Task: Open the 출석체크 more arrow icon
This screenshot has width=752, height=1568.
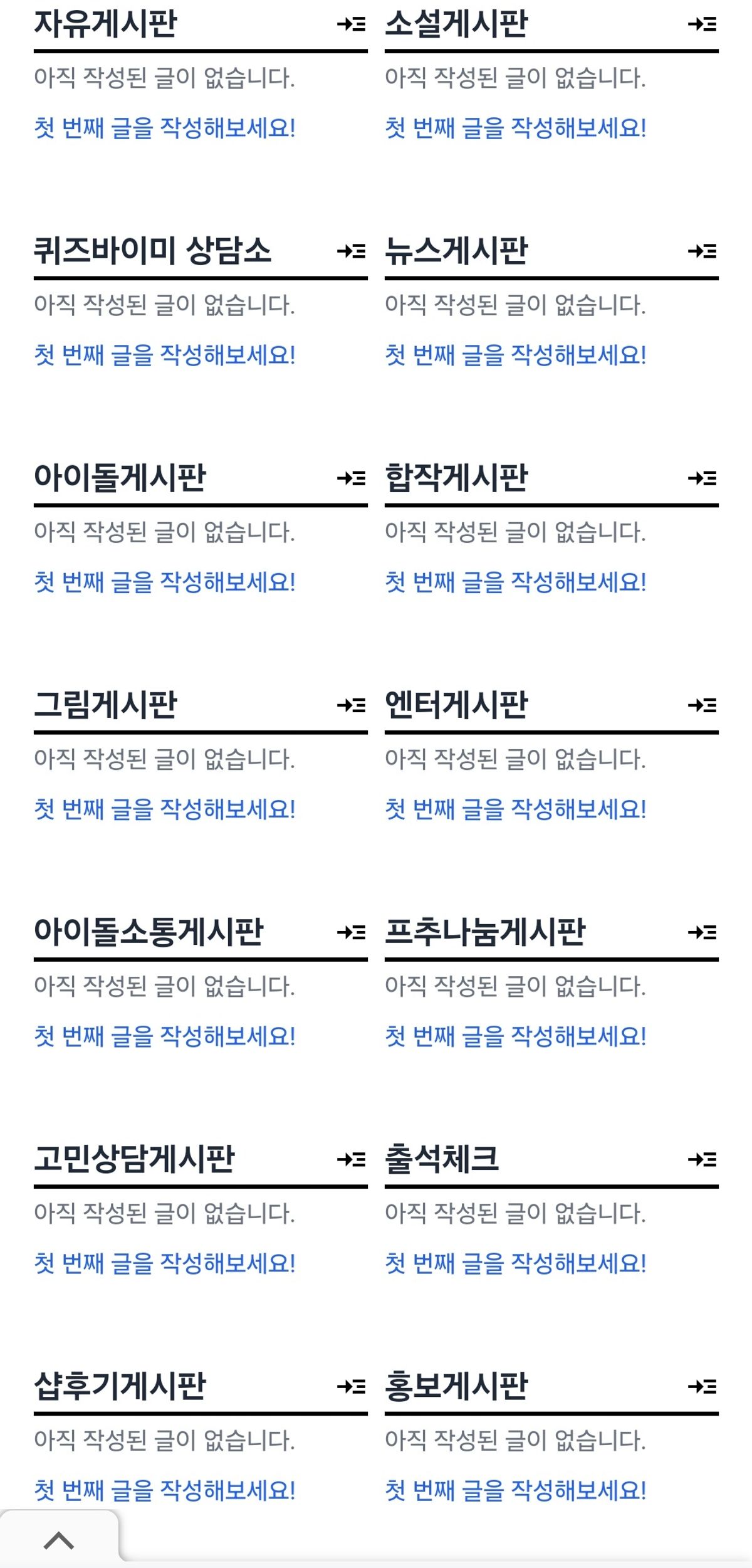Action: click(702, 1159)
